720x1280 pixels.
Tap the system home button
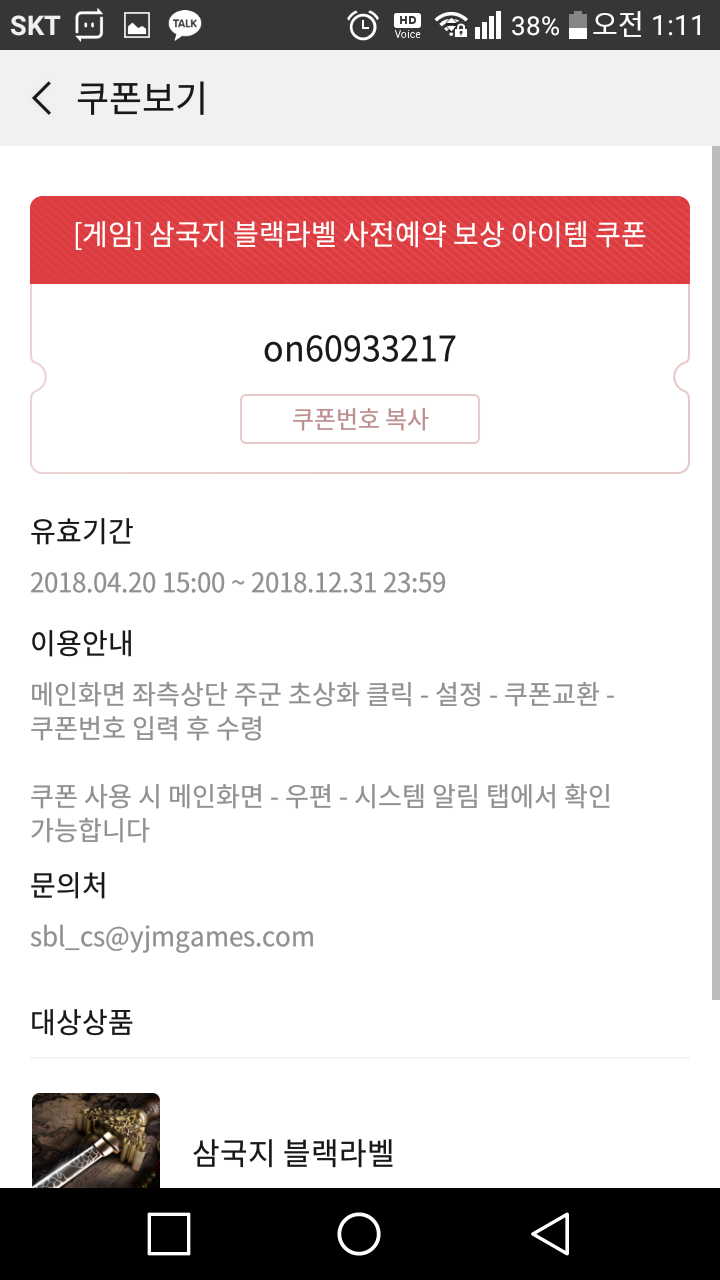pyautogui.click(x=359, y=1233)
